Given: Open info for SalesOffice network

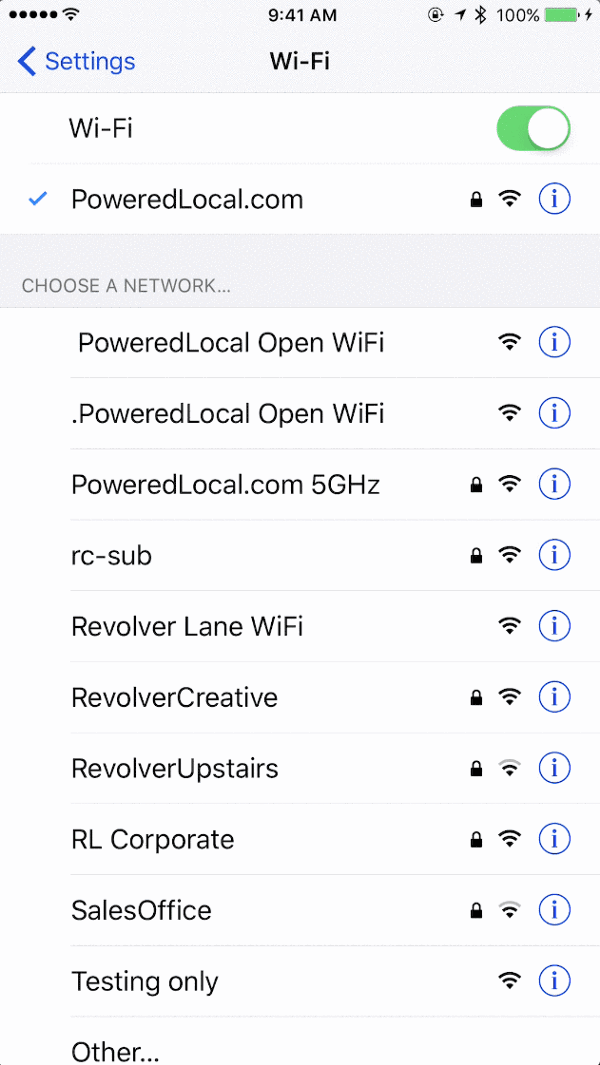Looking at the screenshot, I should 554,910.
